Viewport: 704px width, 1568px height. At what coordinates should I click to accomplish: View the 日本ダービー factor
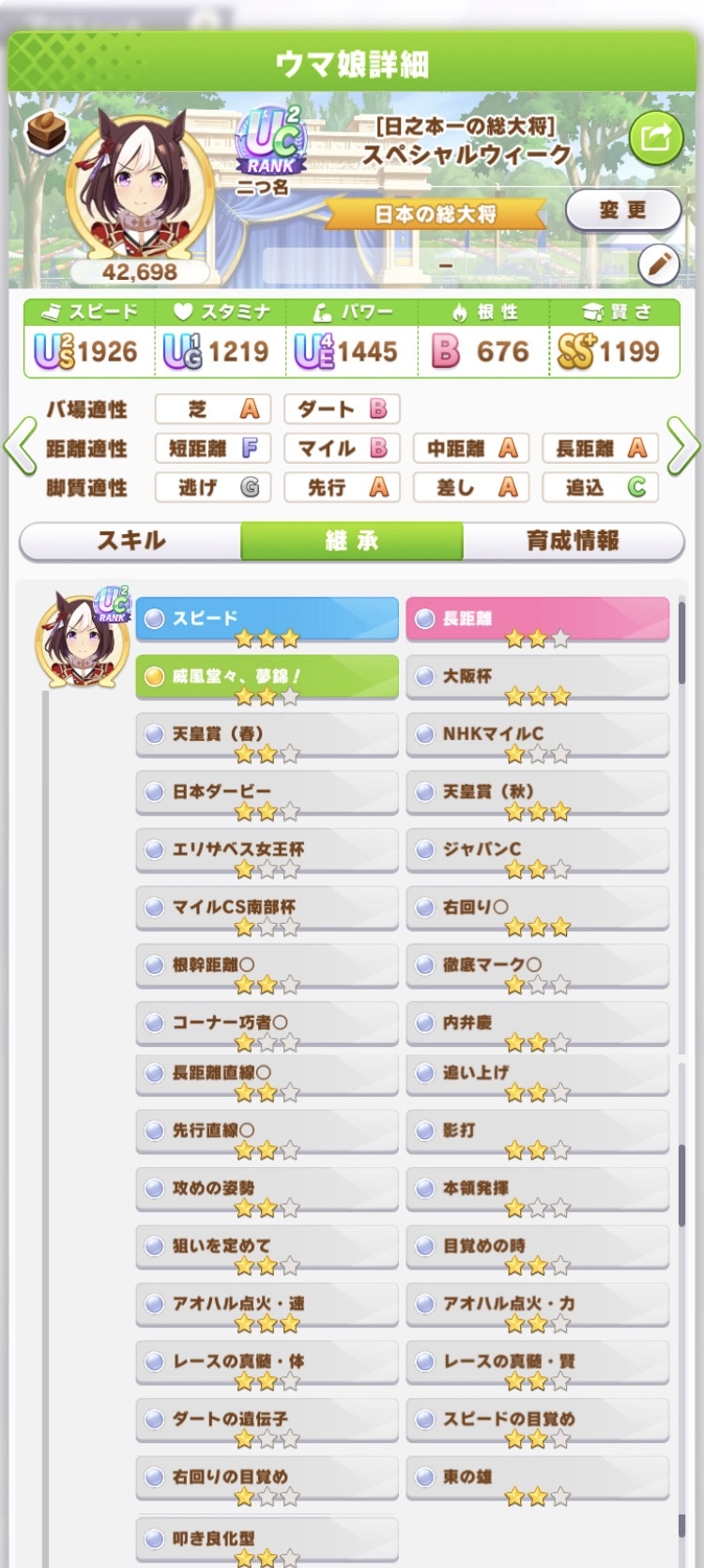pyautogui.click(x=268, y=793)
